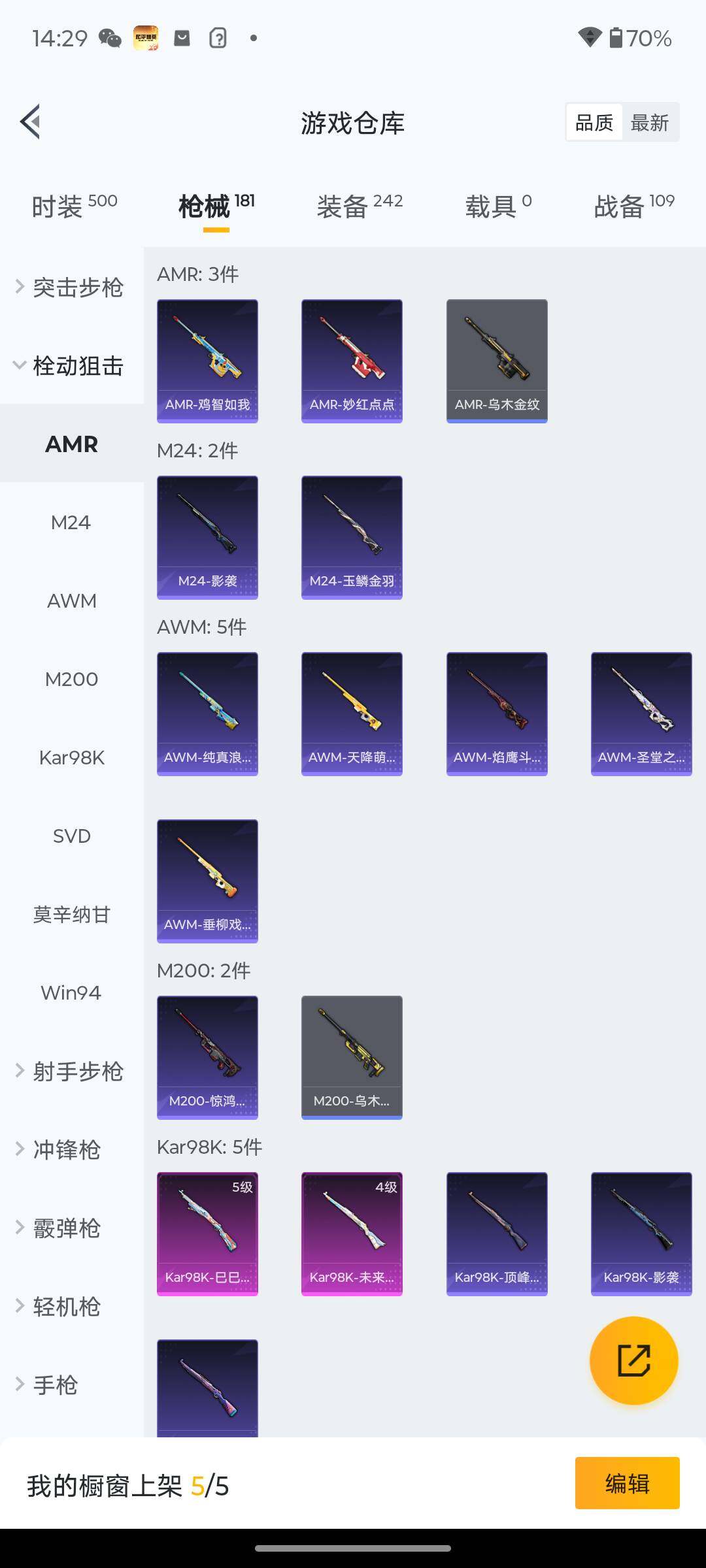Sort warehouse by 最新
Image resolution: width=706 pixels, height=1568 pixels.
649,123
